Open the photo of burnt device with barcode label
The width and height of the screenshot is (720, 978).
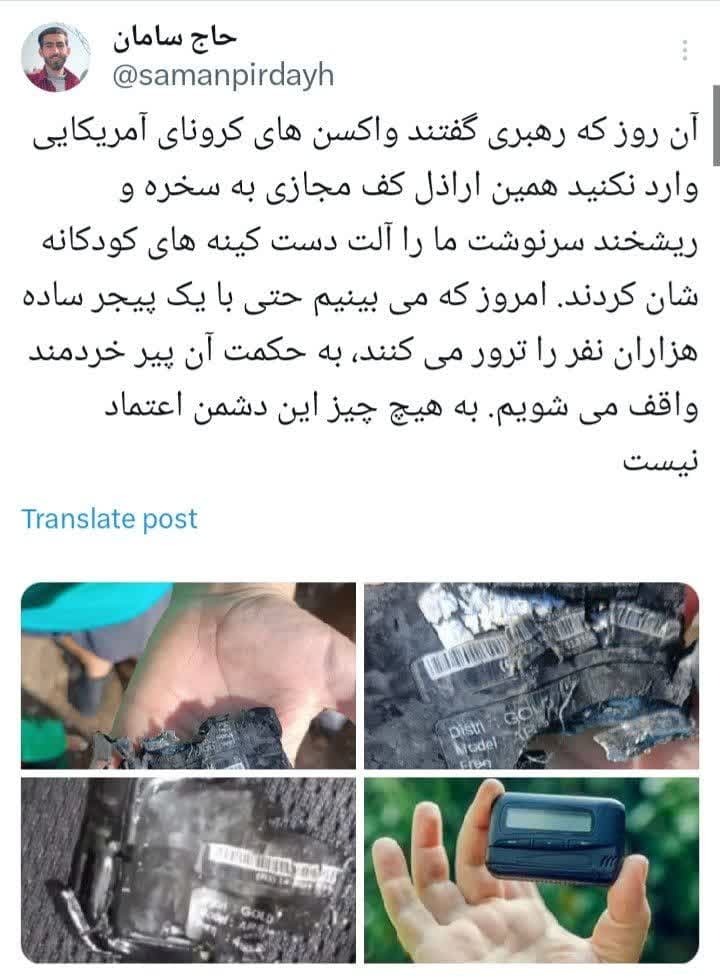pyautogui.click(x=531, y=675)
